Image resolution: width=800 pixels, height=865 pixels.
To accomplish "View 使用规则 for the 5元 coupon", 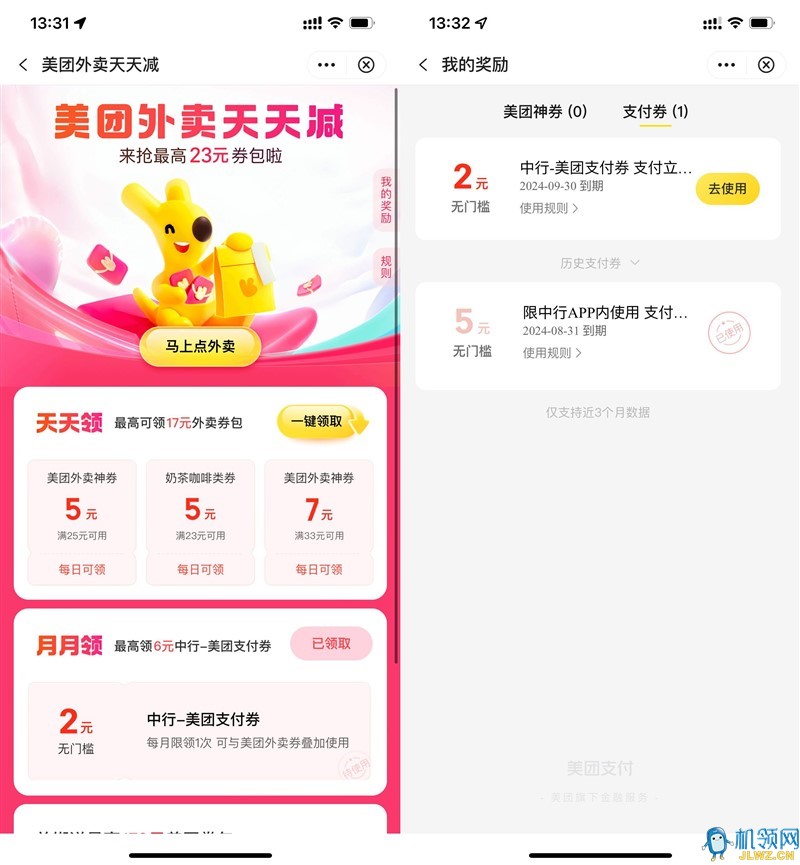I will [552, 353].
